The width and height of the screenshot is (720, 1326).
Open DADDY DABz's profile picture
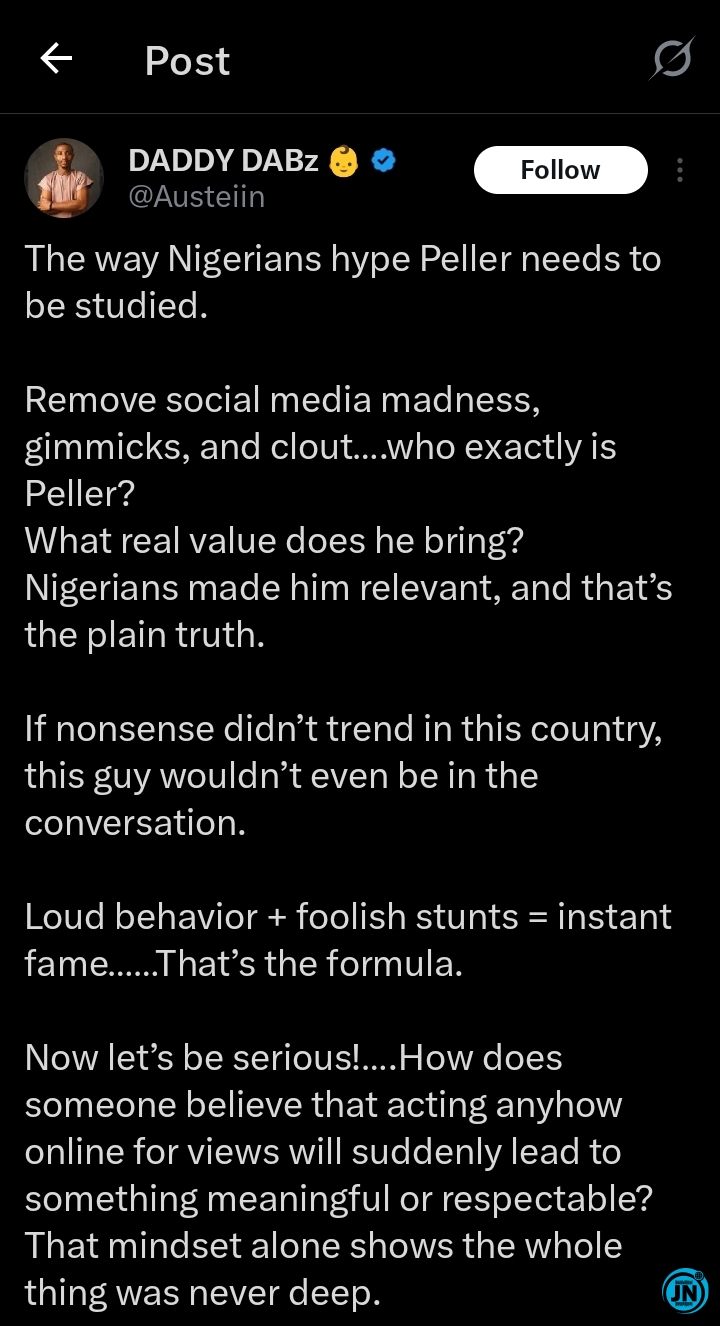[x=64, y=178]
